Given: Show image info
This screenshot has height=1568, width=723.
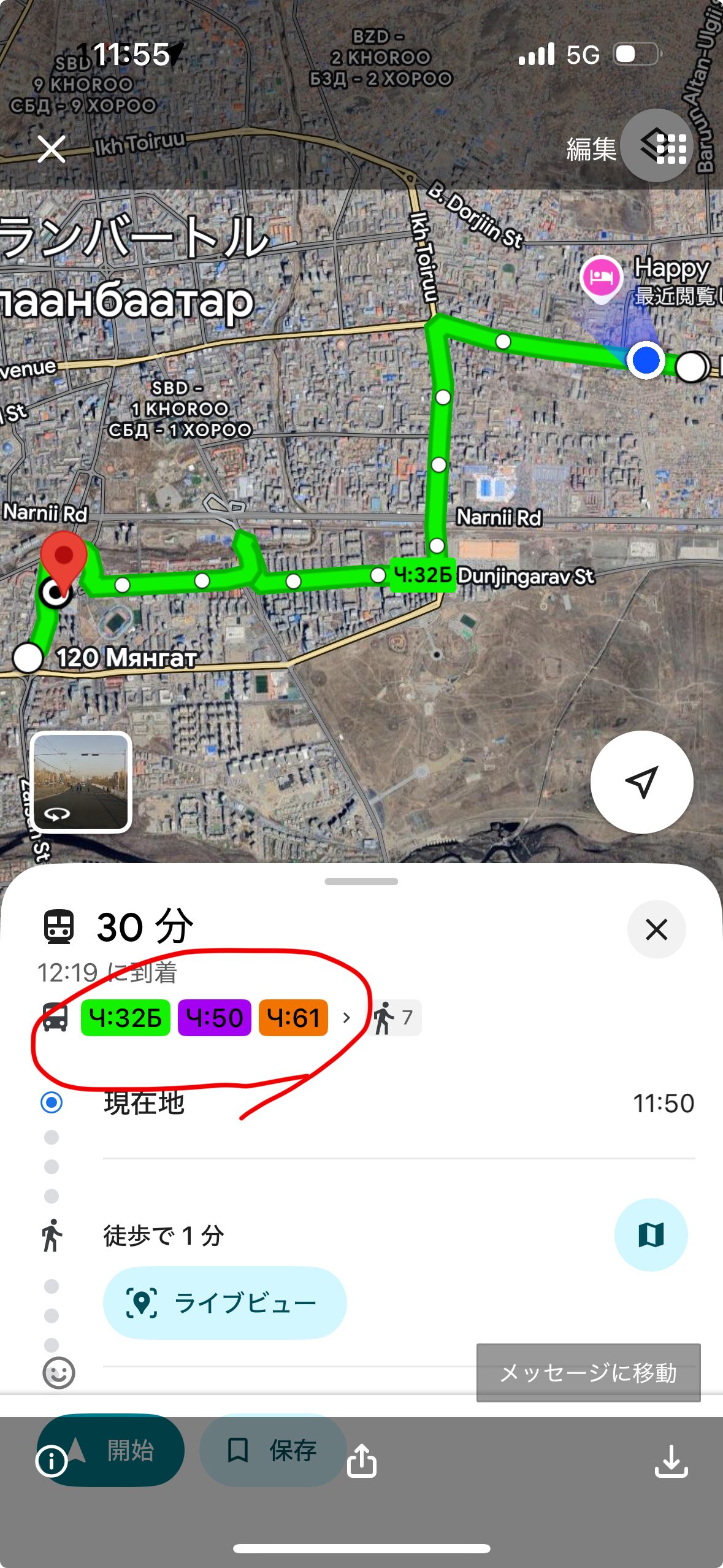Looking at the screenshot, I should pos(52,1461).
